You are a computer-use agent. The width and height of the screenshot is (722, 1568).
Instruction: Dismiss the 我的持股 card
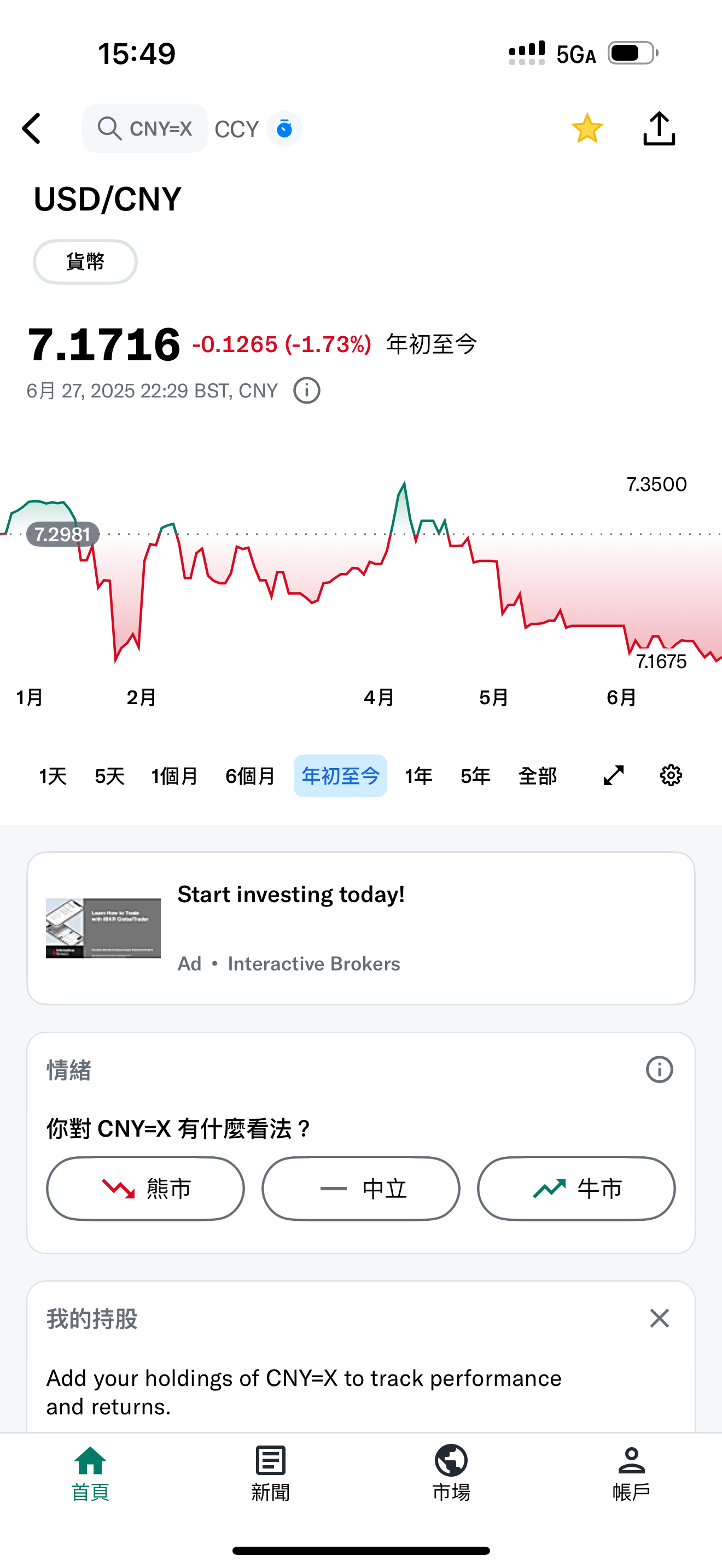pos(659,1319)
